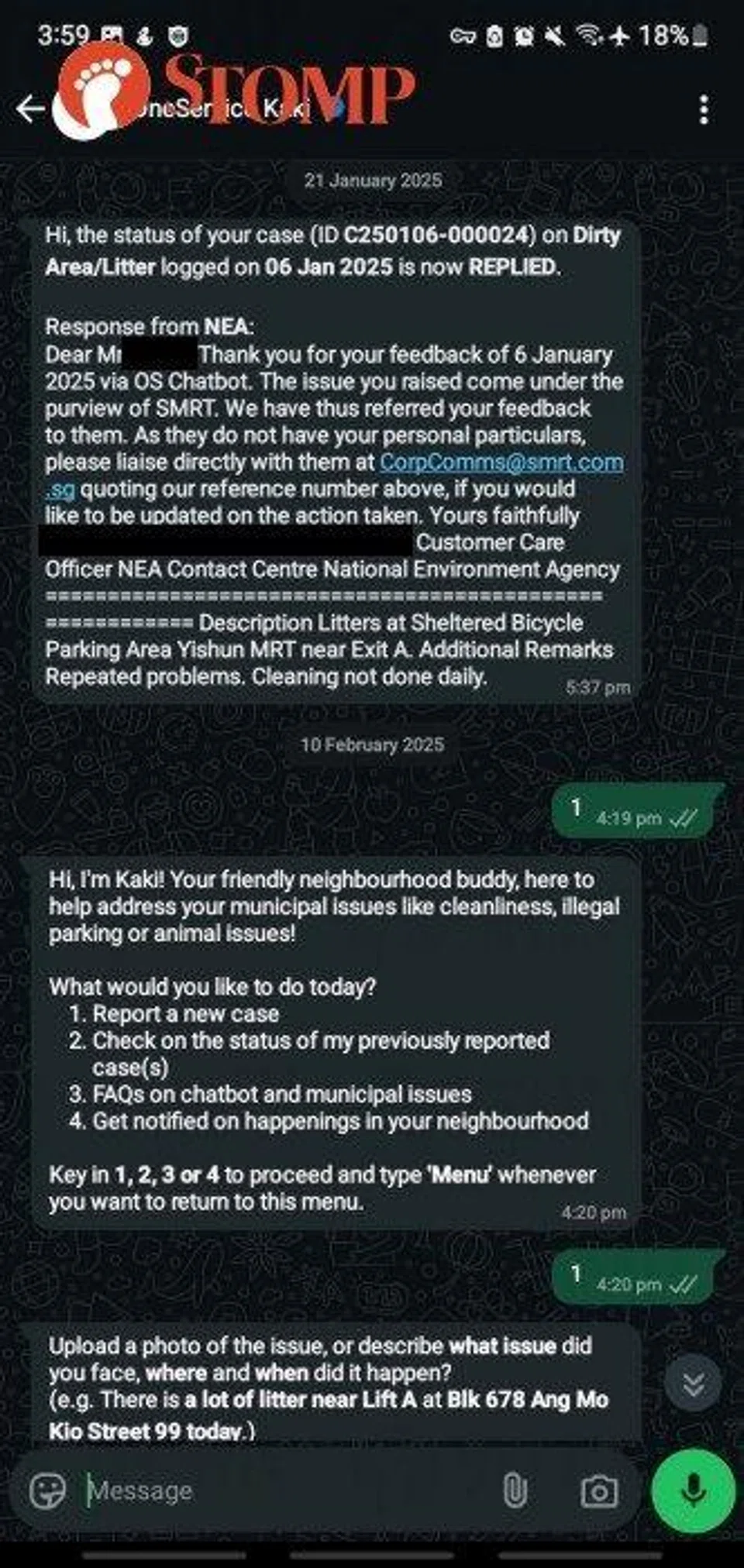Open the emoji sticker picker
The height and width of the screenshot is (1568, 744).
click(x=48, y=1490)
